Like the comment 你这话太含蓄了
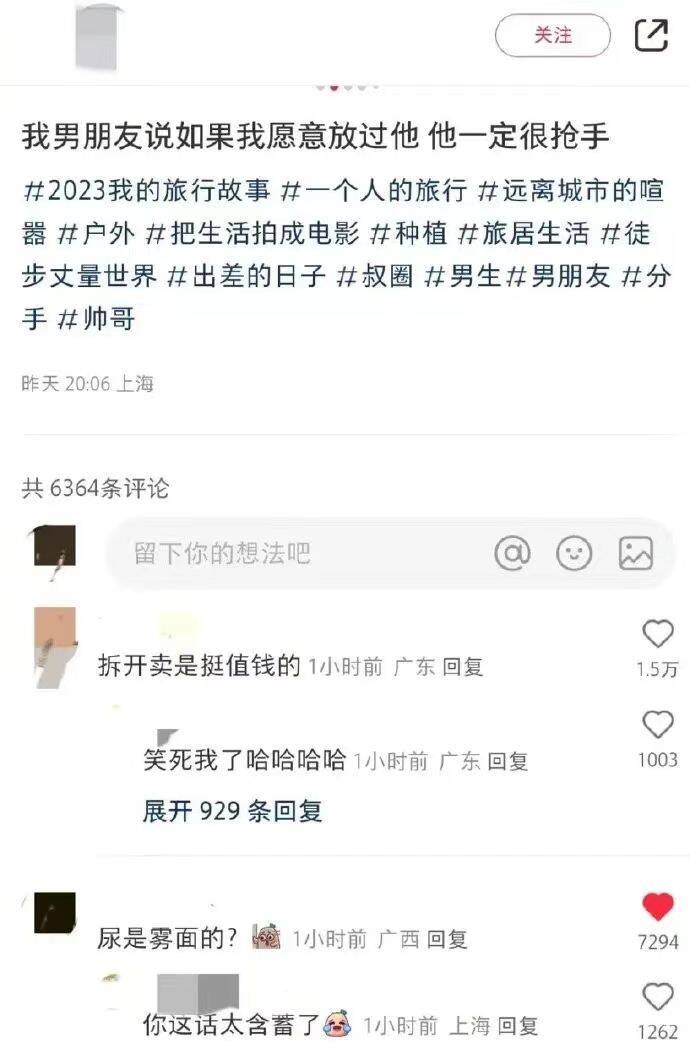Image resolution: width=690 pixels, height=1047 pixels. click(657, 996)
